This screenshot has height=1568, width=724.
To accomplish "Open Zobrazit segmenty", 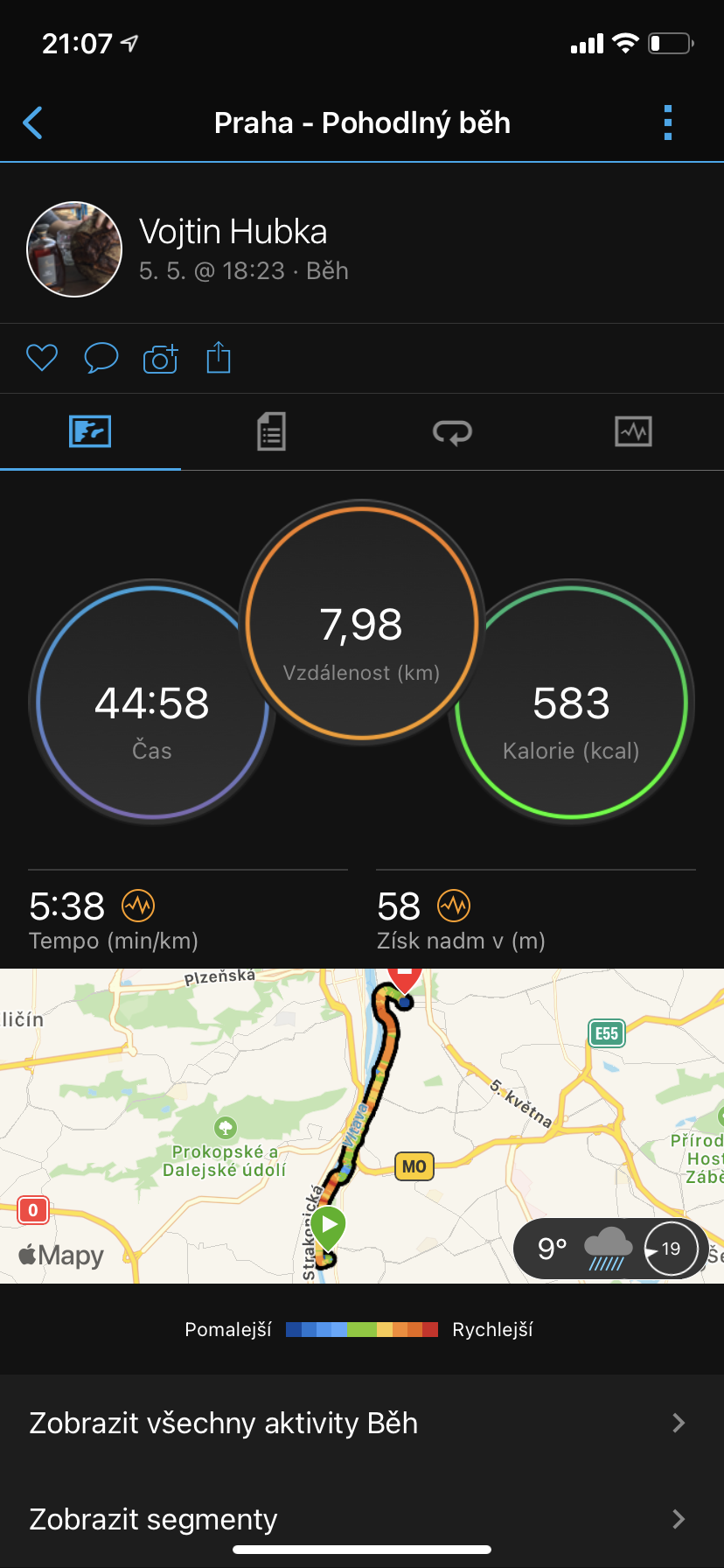I will pos(362,1519).
